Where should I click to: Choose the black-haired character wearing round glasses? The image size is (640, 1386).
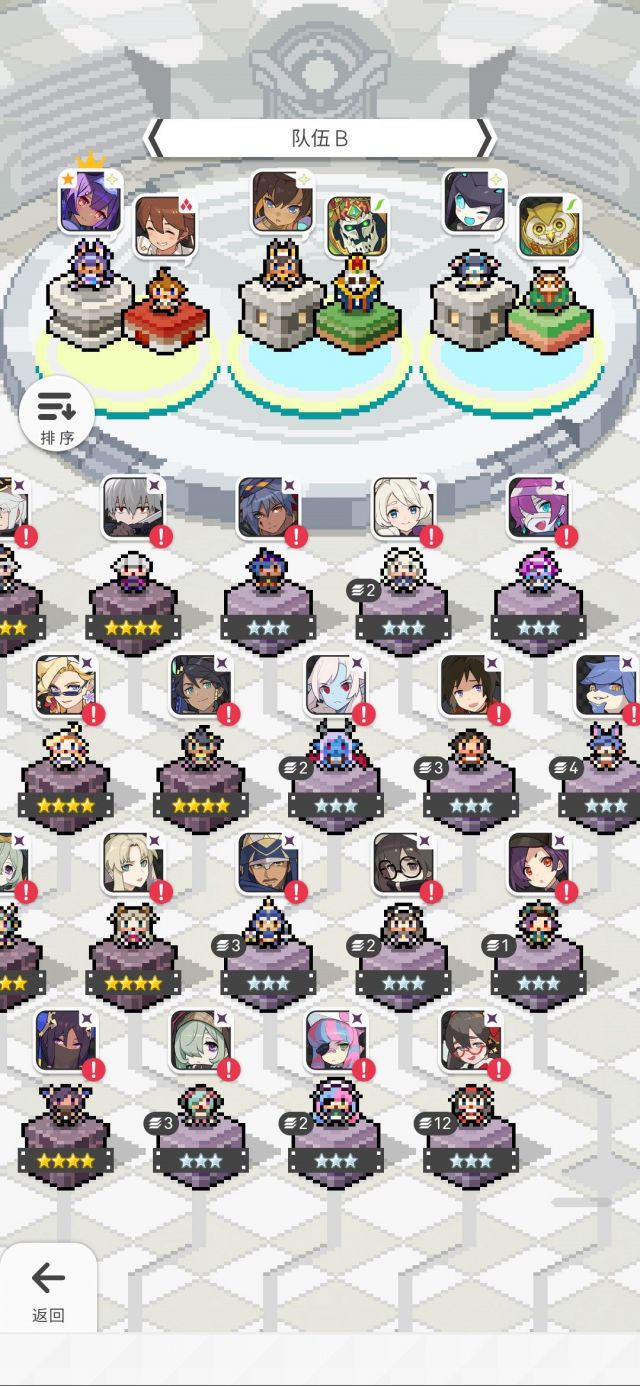(403, 862)
